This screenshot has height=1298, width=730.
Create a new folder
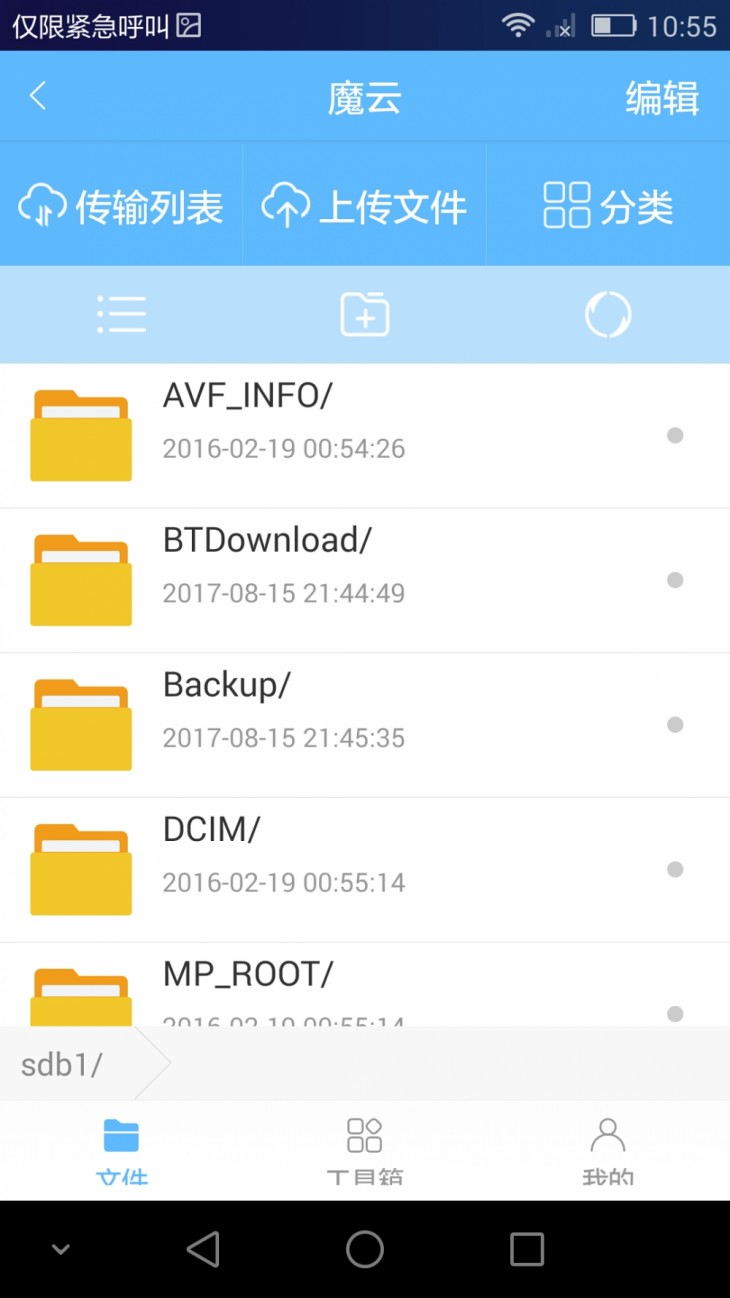pos(365,315)
